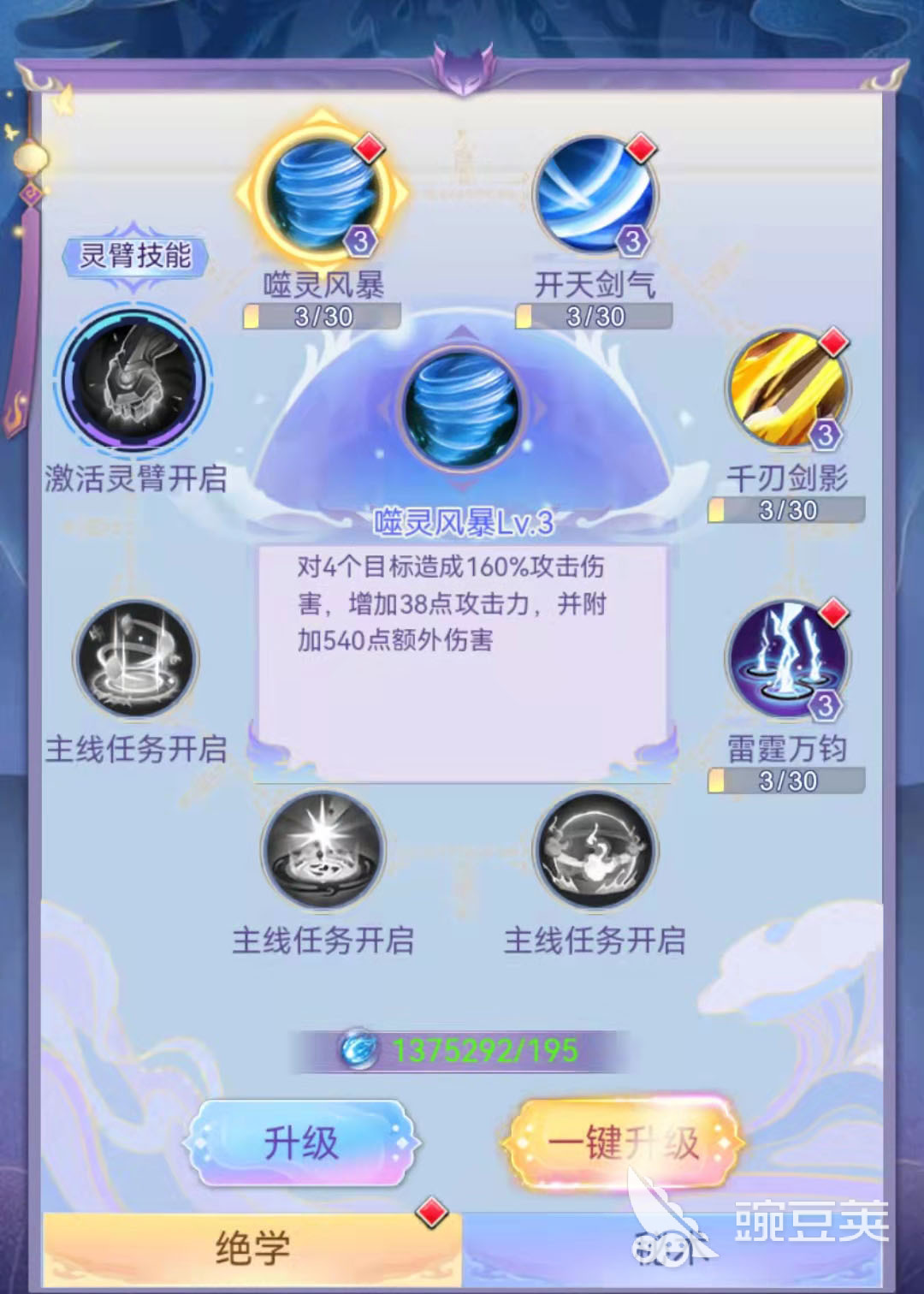Switch to the 绝学 tab
924x1294 pixels.
252,1248
